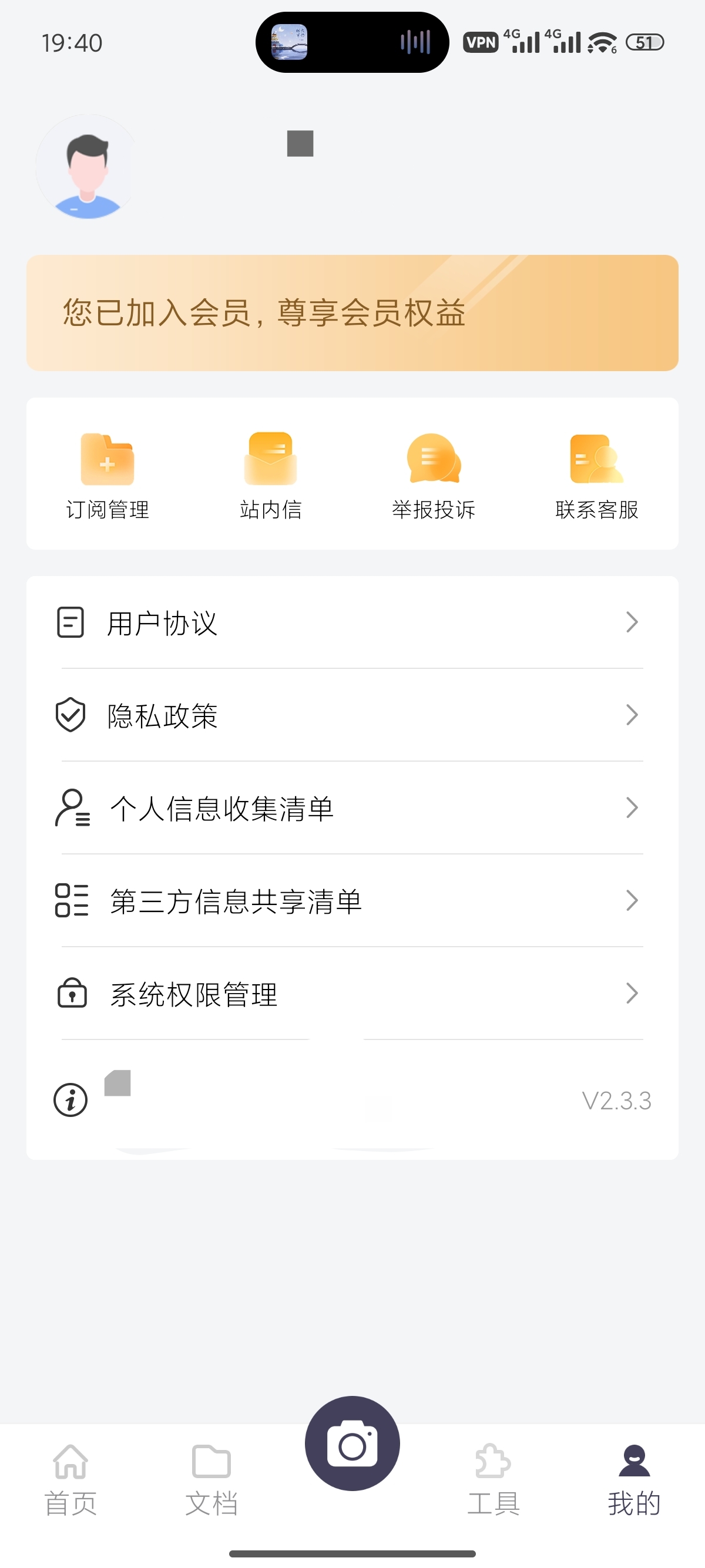Select the 我的 profile tab
Image resolution: width=705 pixels, height=1568 pixels.
(x=634, y=1480)
